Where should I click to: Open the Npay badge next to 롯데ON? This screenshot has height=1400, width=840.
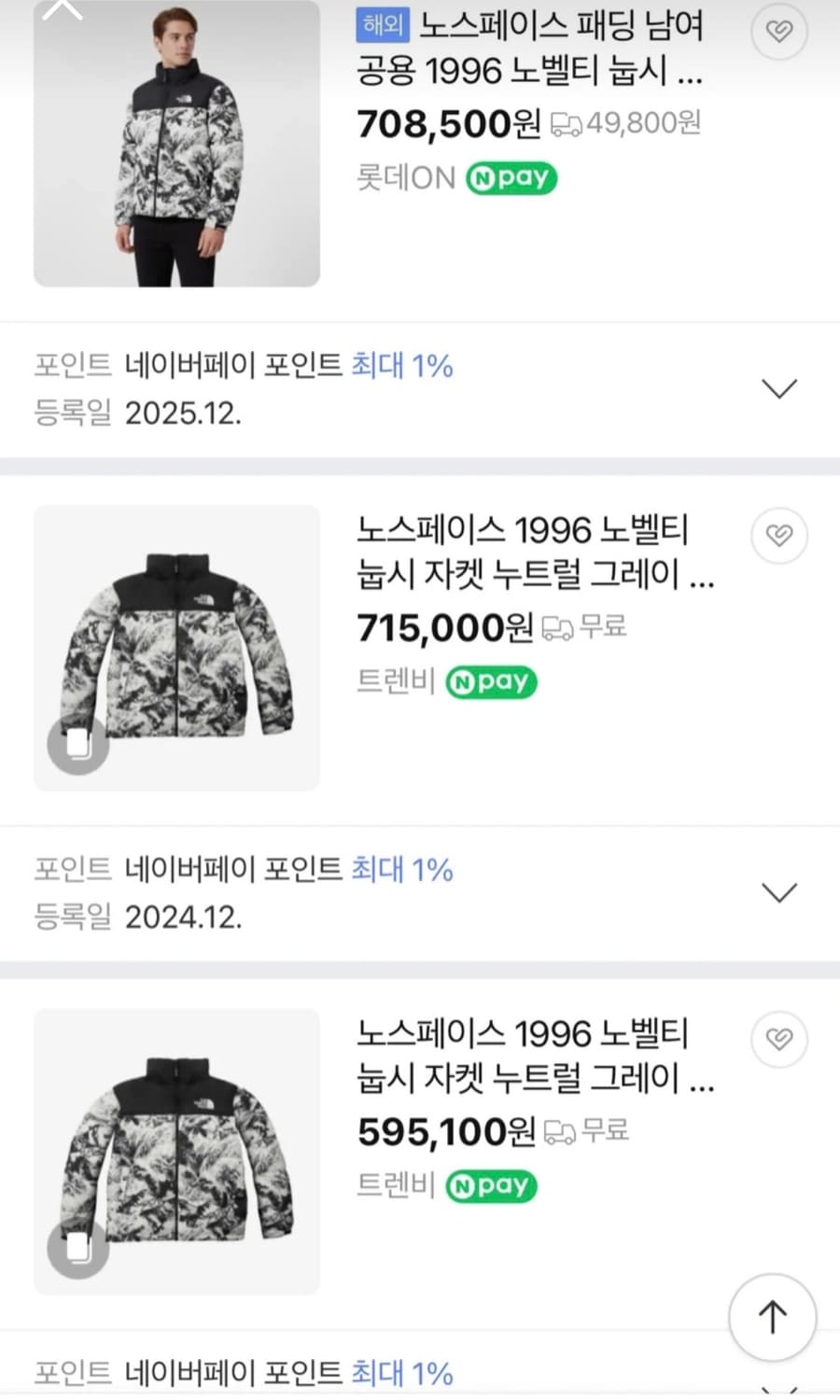(x=511, y=177)
